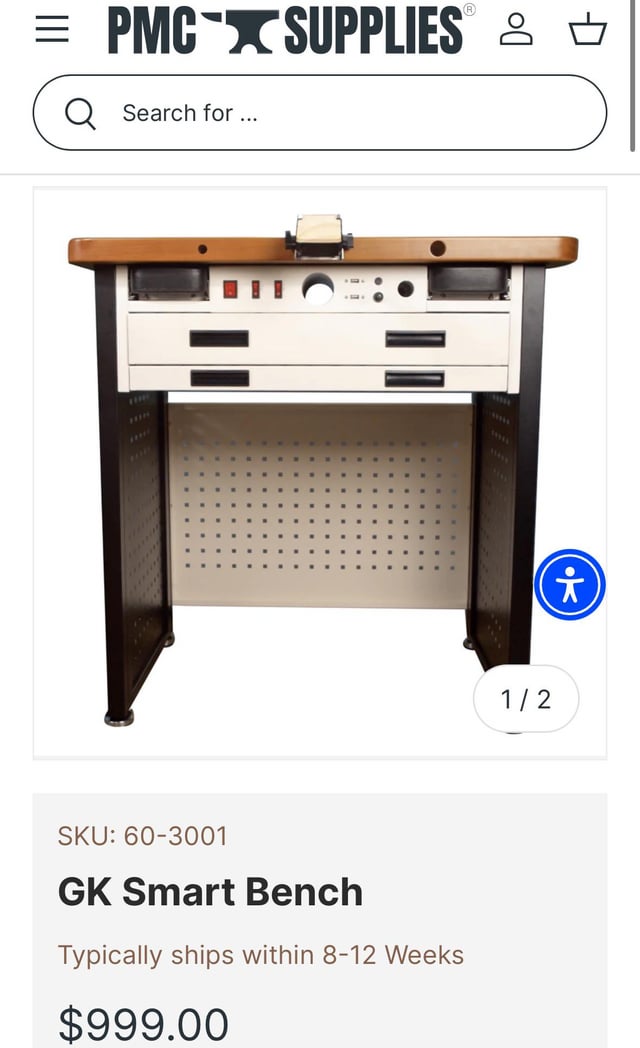Open the accessibility options button
Image resolution: width=640 pixels, height=1048 pixels.
(x=569, y=585)
